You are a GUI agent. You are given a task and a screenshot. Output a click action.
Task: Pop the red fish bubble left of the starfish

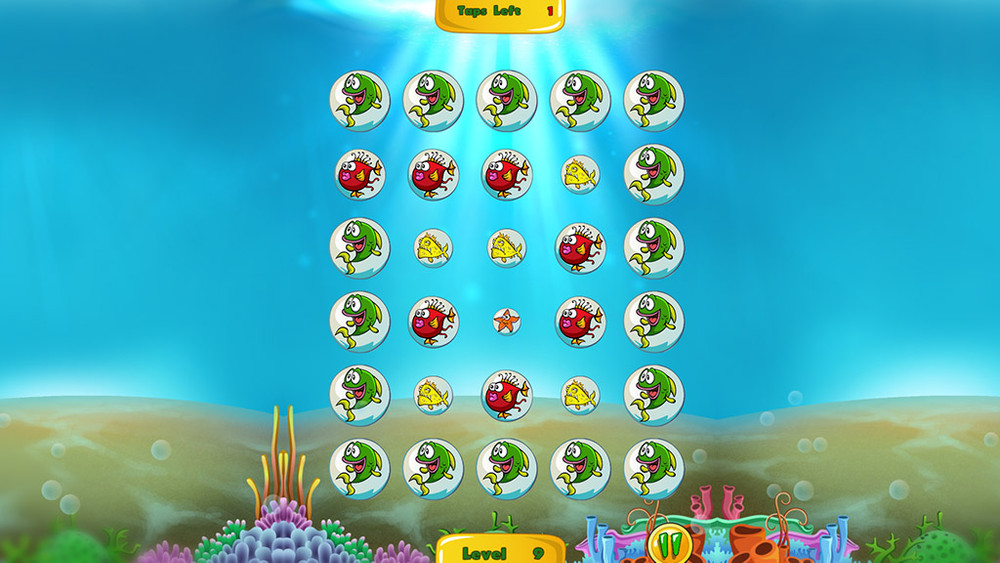(433, 321)
